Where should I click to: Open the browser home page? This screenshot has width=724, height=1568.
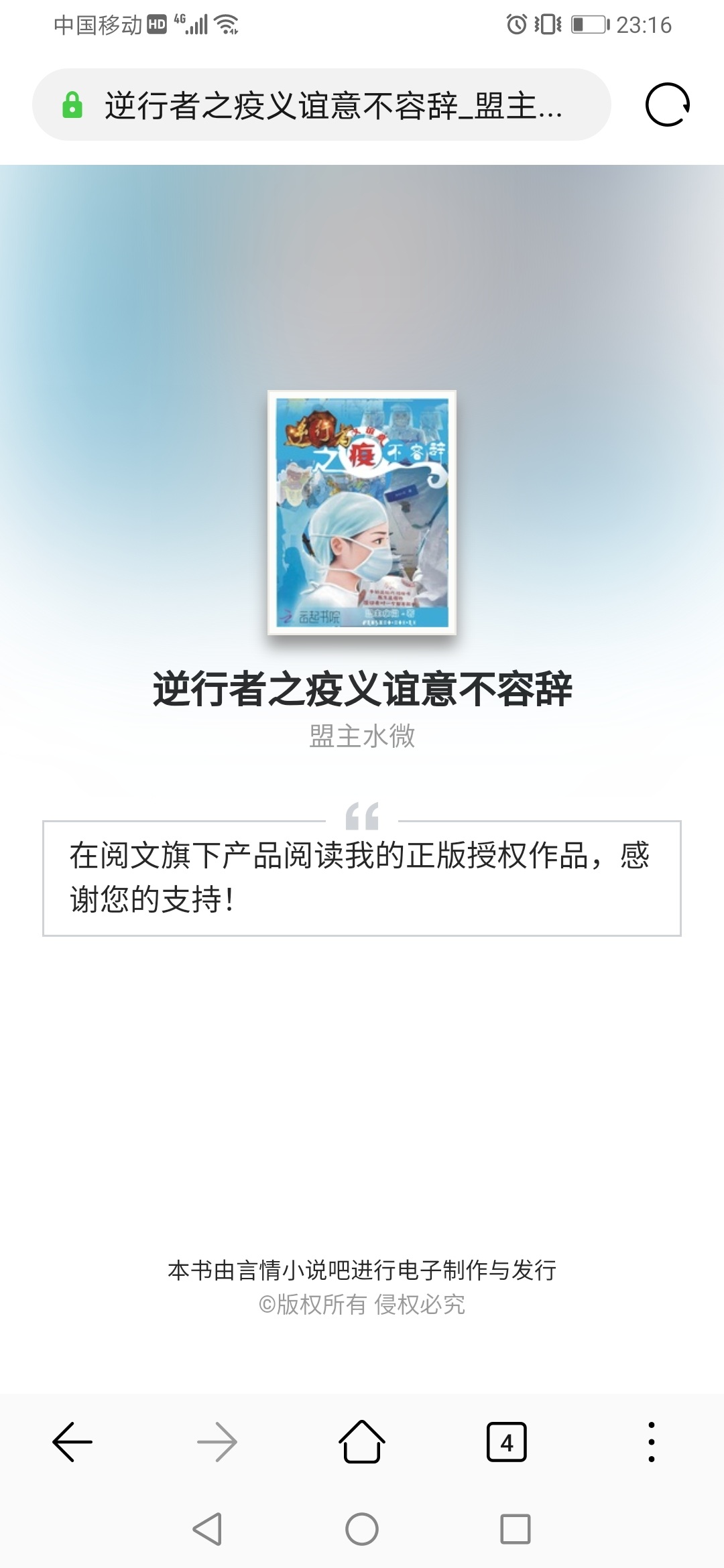pos(362,1441)
